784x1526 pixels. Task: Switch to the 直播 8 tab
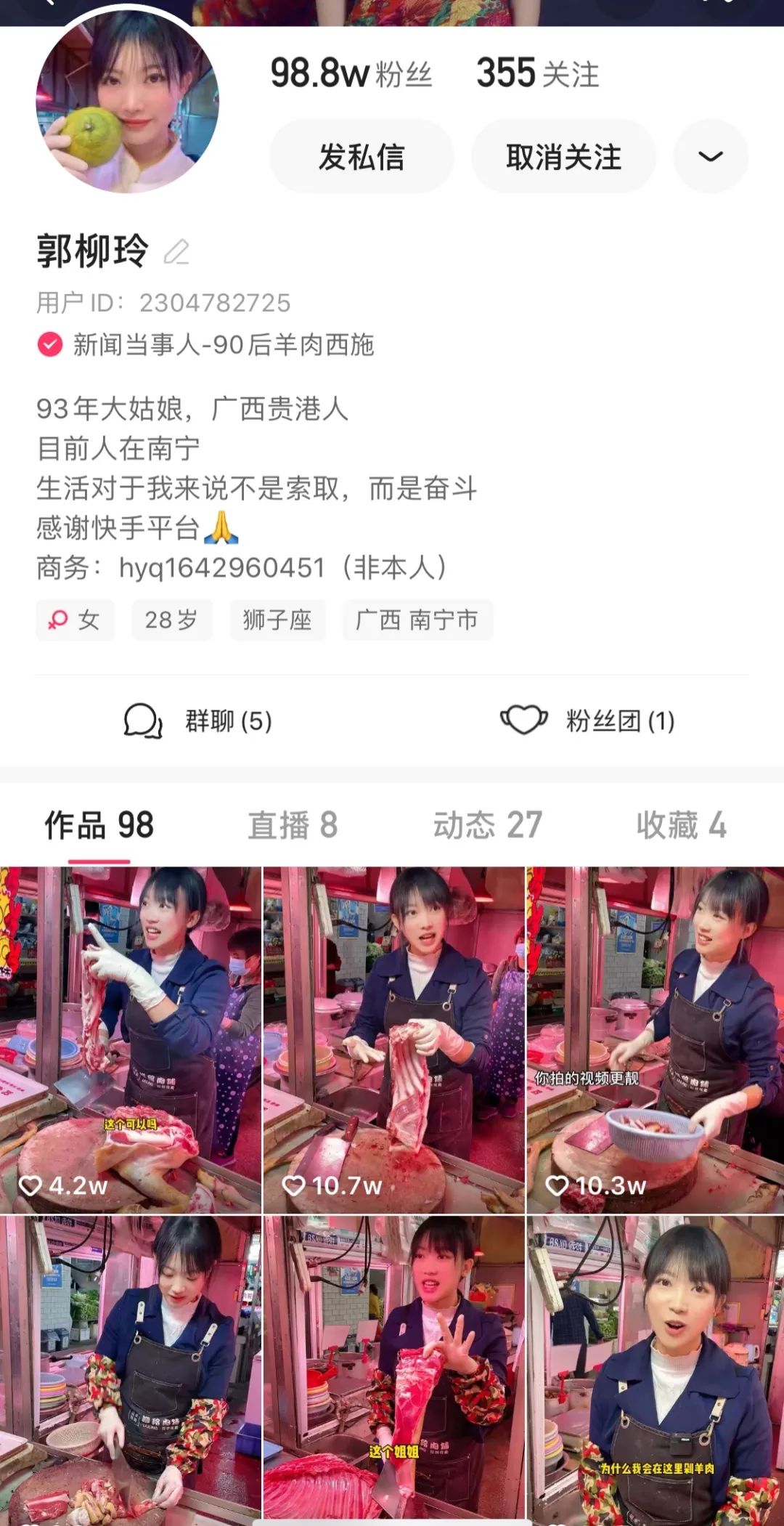(293, 826)
